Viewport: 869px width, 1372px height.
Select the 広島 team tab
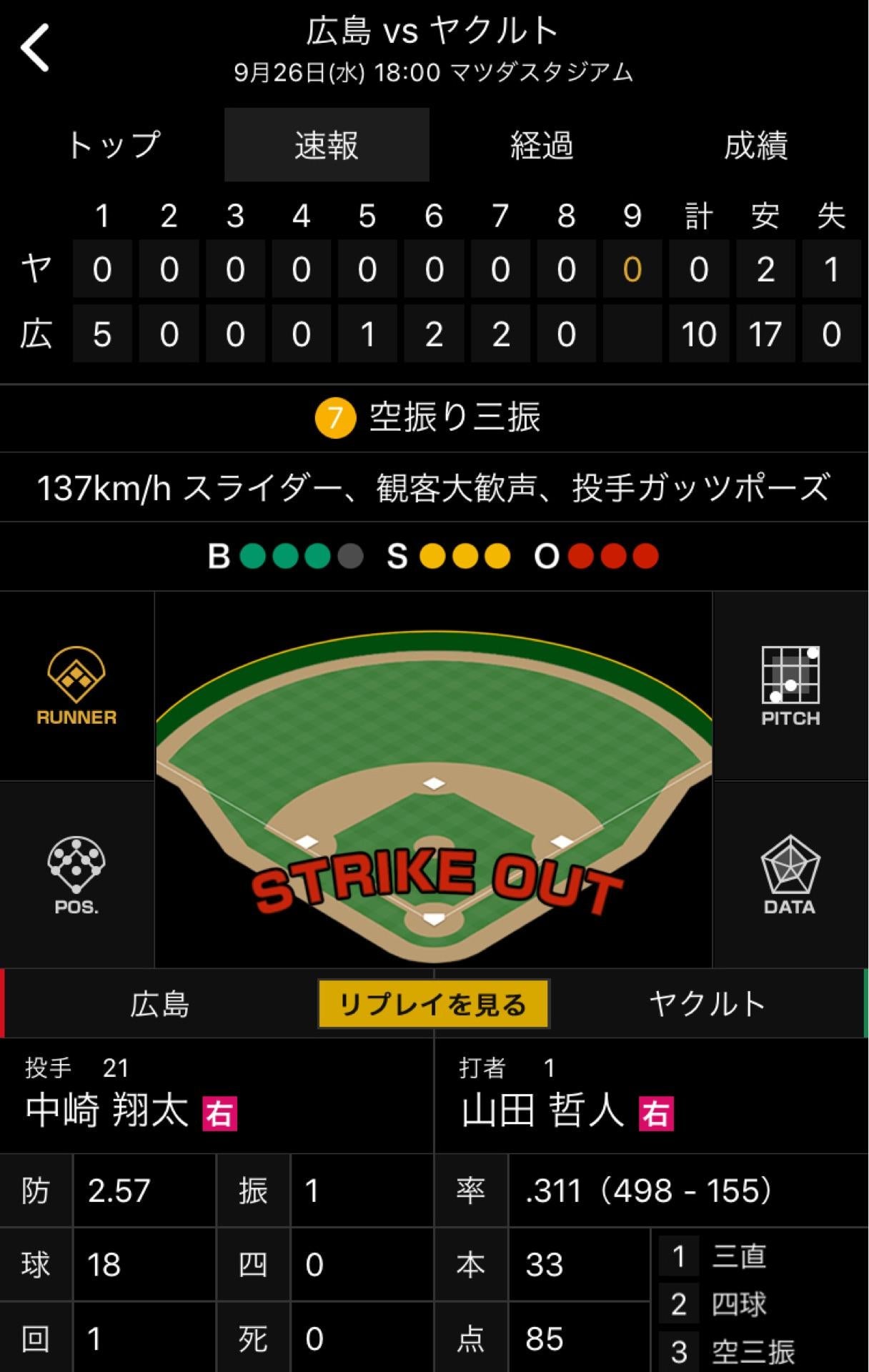[160, 1004]
